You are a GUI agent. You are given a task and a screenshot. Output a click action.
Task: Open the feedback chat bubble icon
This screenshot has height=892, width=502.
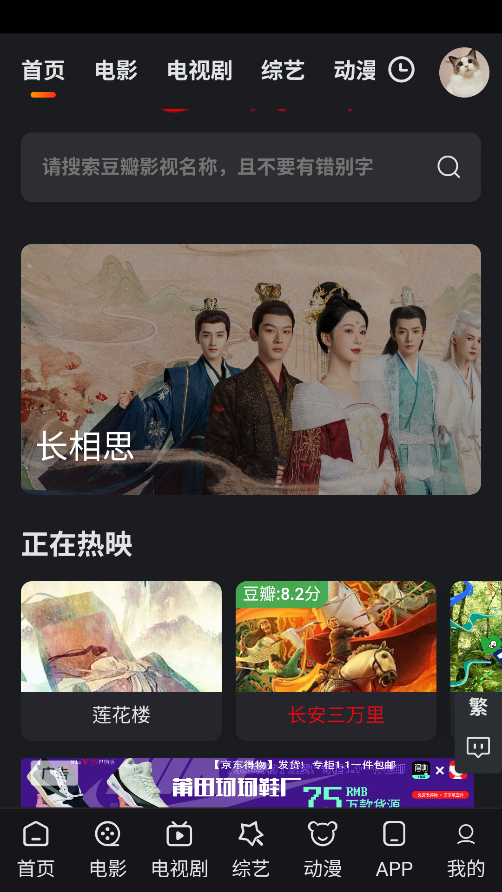click(478, 747)
